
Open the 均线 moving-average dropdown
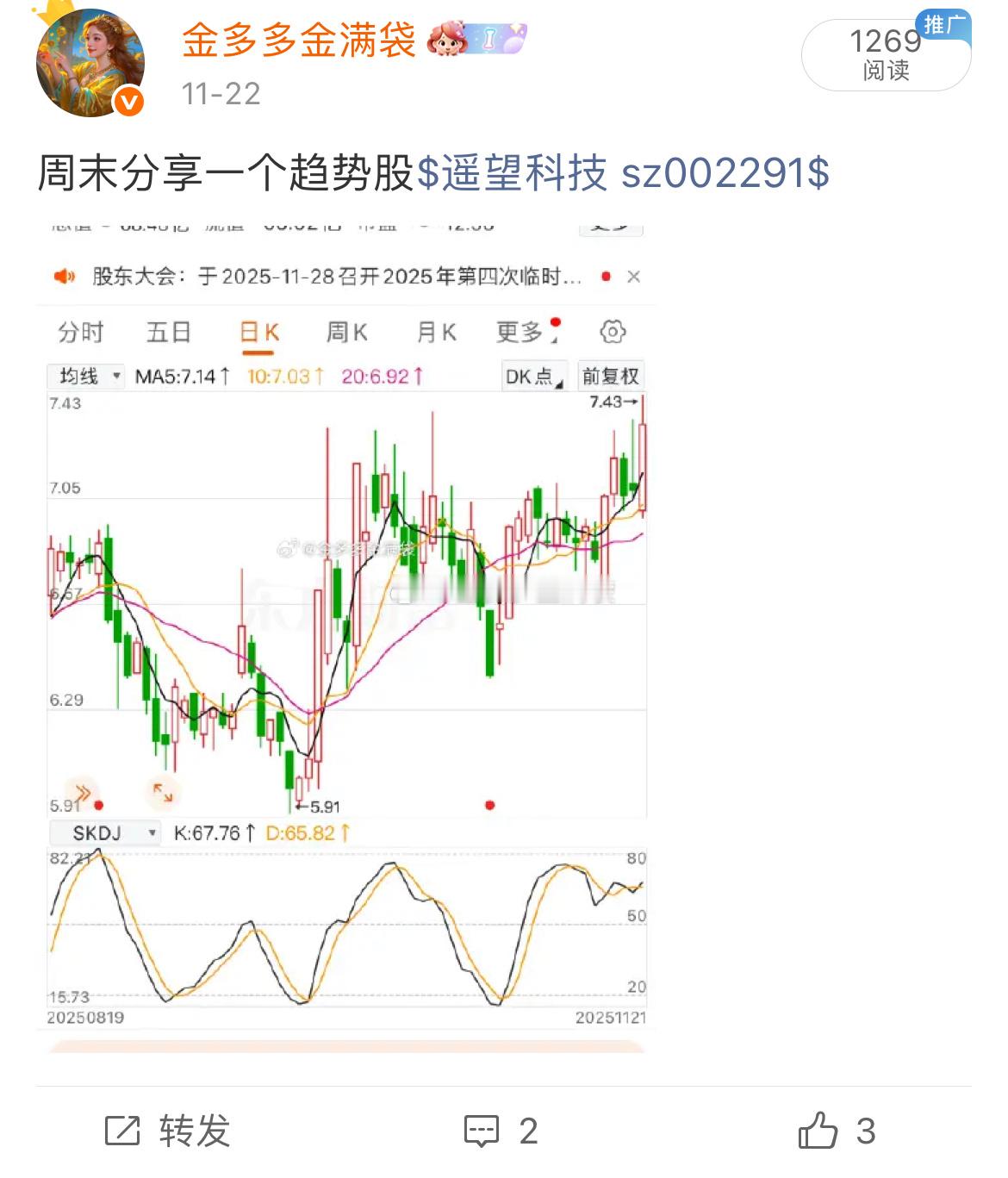tap(87, 375)
